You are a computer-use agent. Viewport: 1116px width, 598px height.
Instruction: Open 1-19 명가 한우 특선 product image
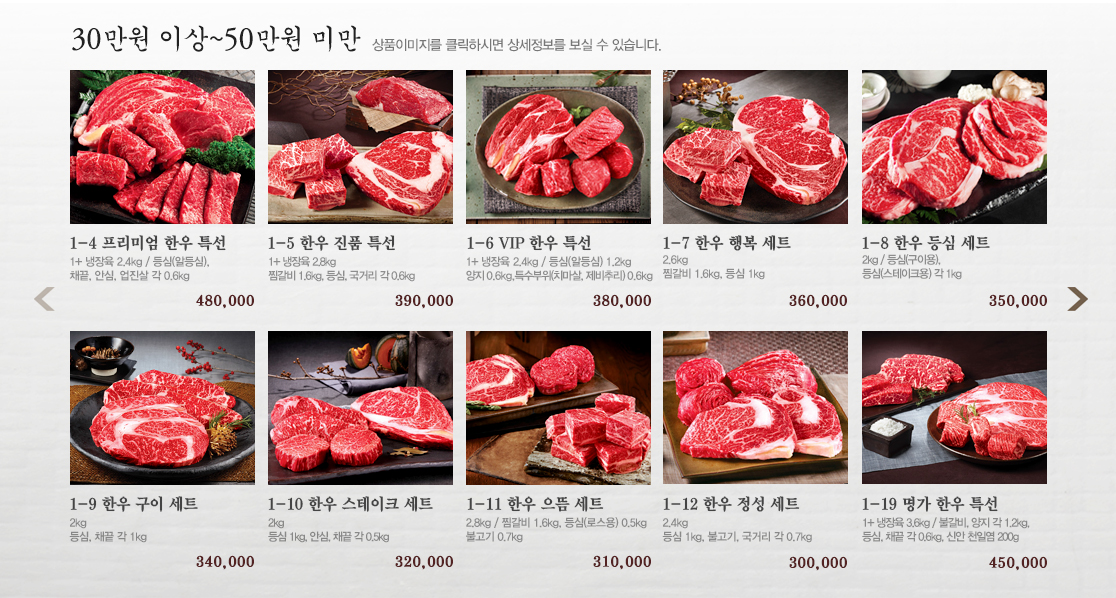[954, 408]
